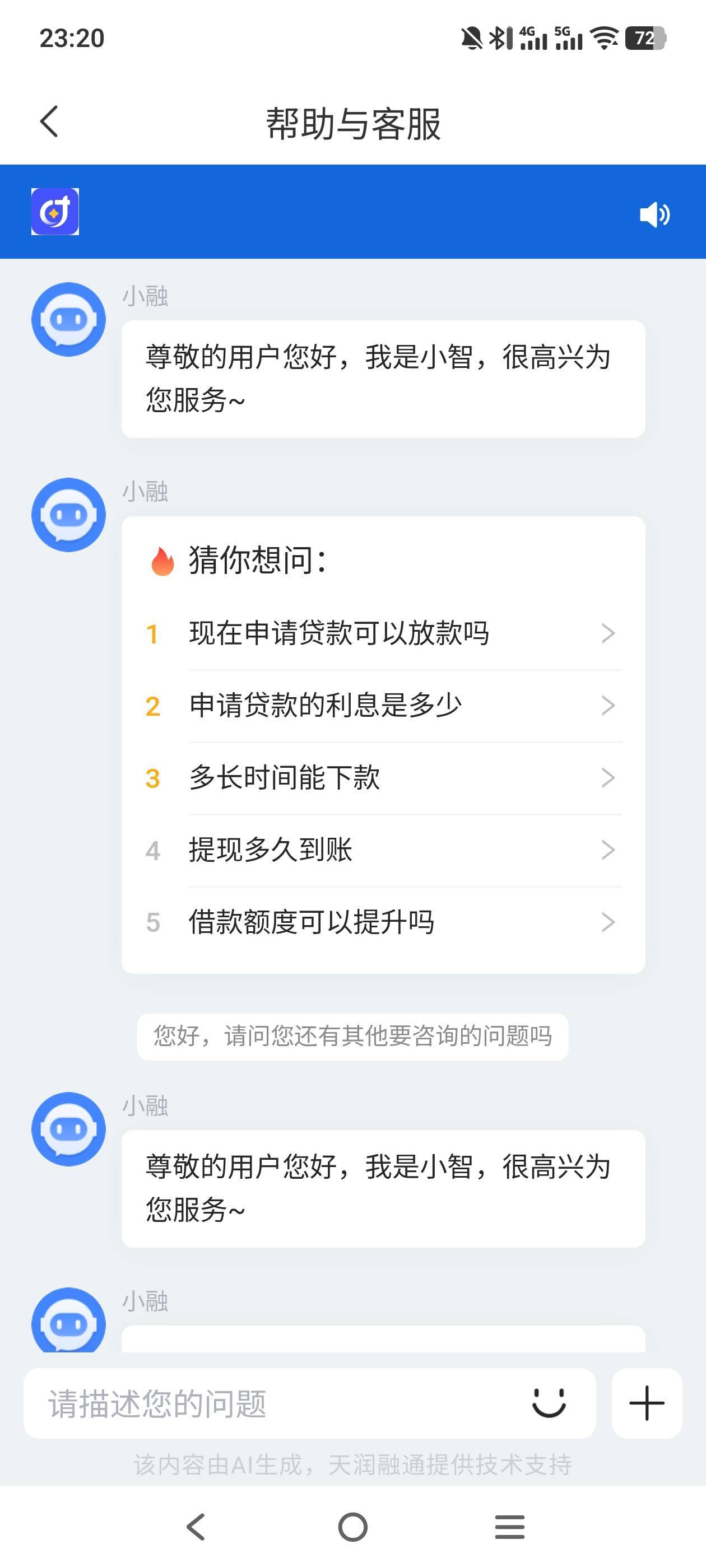
Task: Open the emoji picker smiley
Action: 549,1403
